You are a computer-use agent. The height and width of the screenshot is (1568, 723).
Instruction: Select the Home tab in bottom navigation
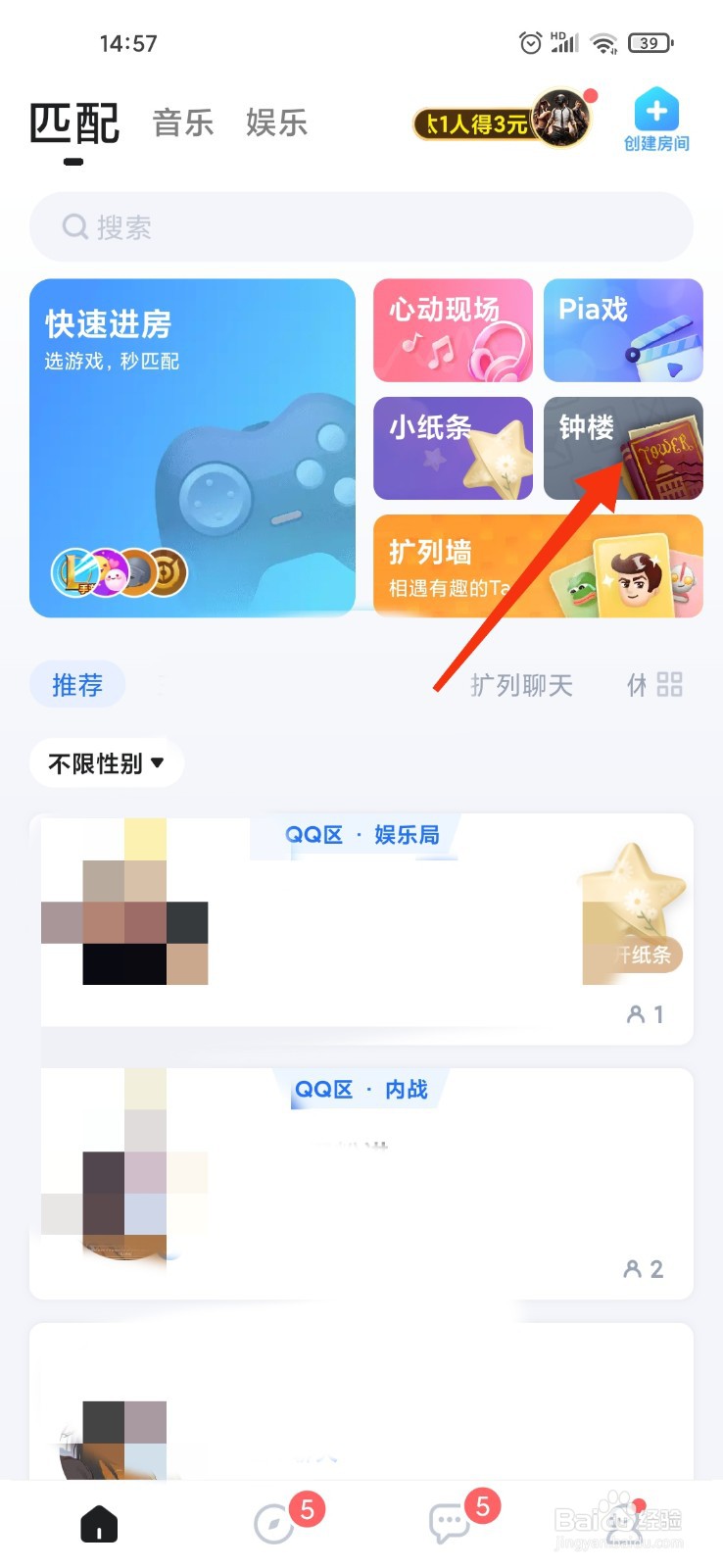pyautogui.click(x=98, y=1521)
